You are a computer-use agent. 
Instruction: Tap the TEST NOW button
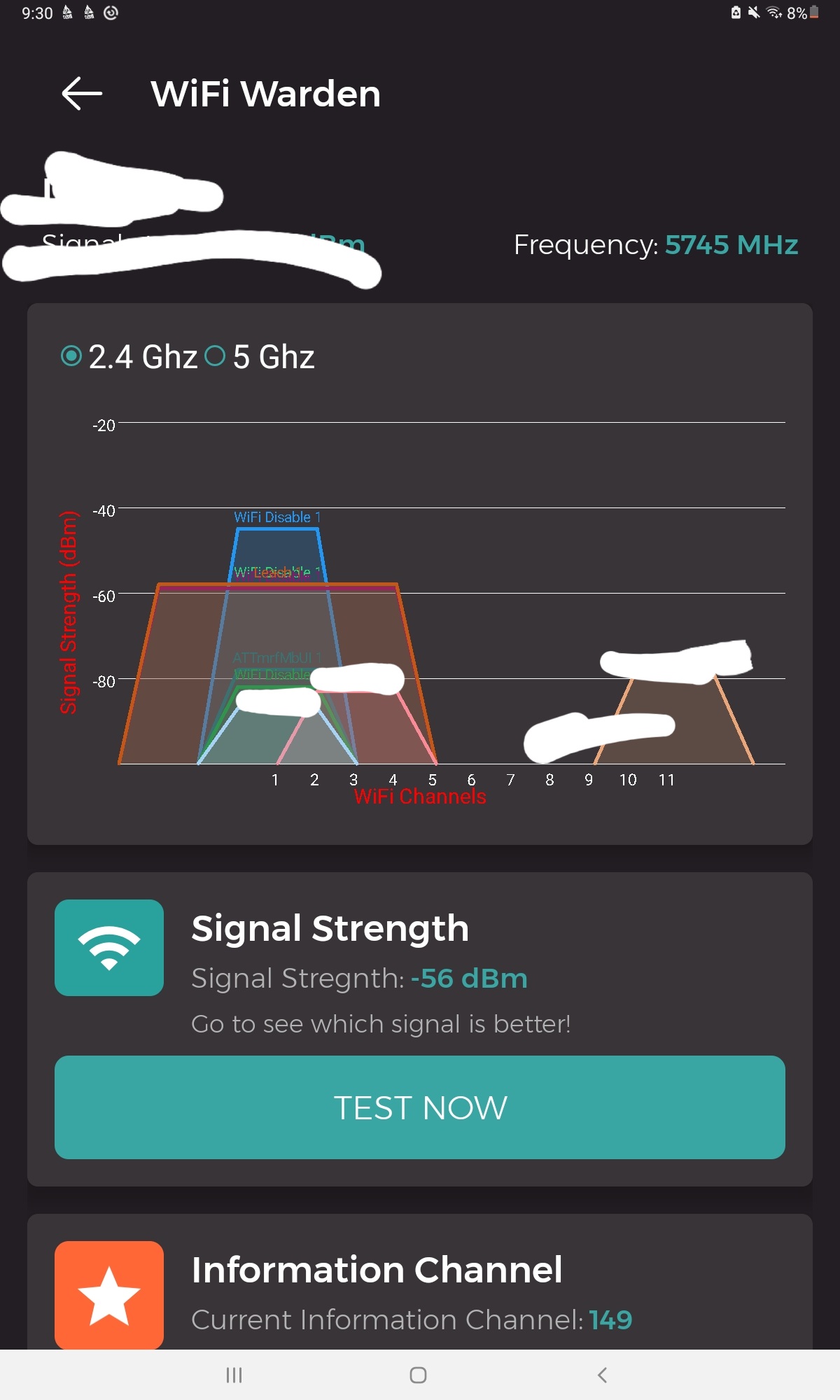coord(420,1107)
